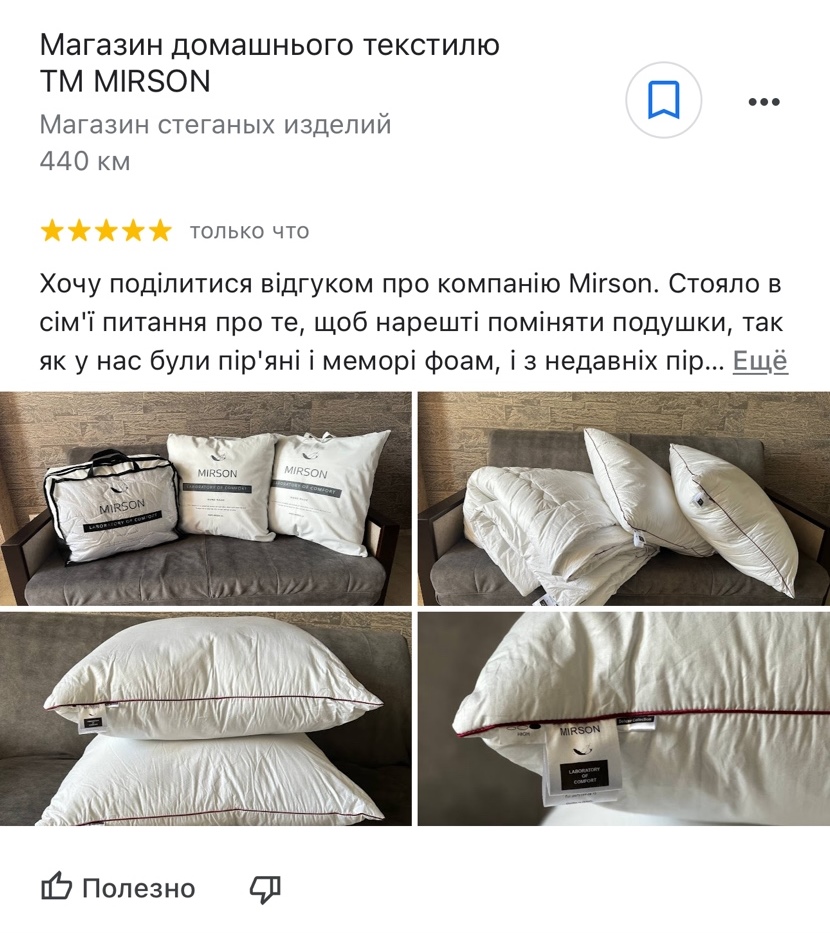Open close-up photo of pillow label
Screen dimensions: 830x934
point(623,719)
